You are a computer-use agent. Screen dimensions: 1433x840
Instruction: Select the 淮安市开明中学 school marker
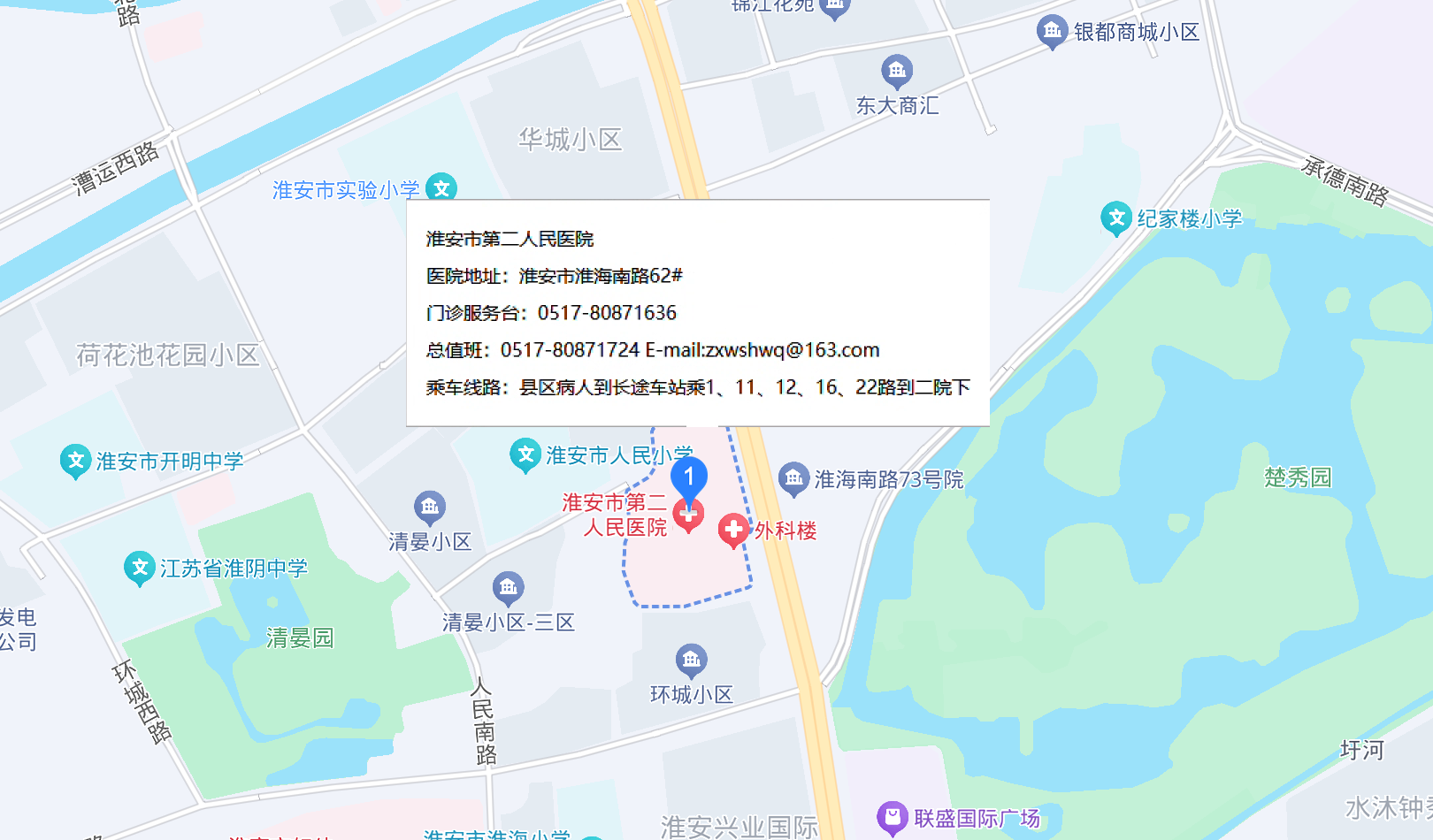pyautogui.click(x=76, y=460)
